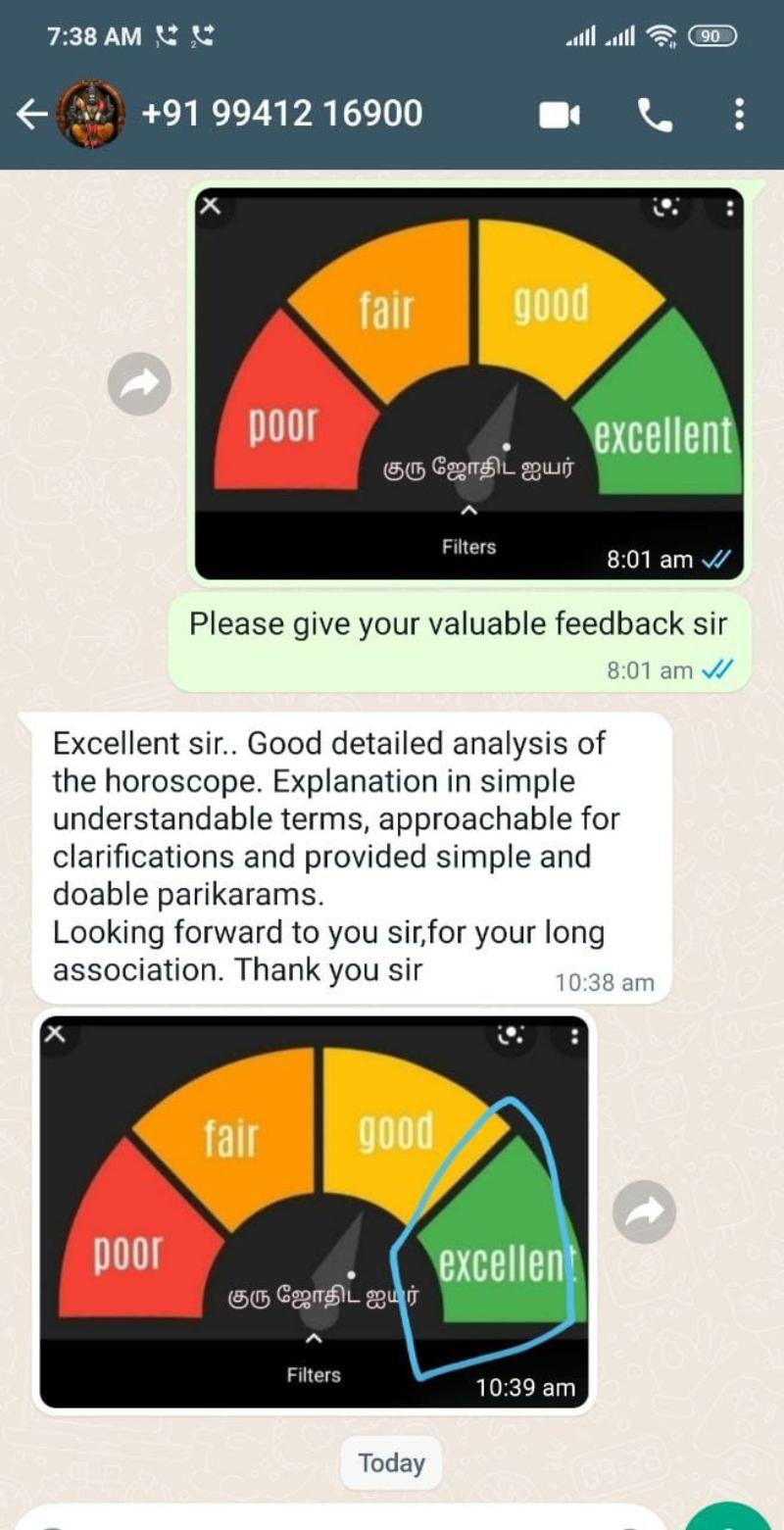Start a voice call
This screenshot has width=784, height=1530.
point(655,116)
